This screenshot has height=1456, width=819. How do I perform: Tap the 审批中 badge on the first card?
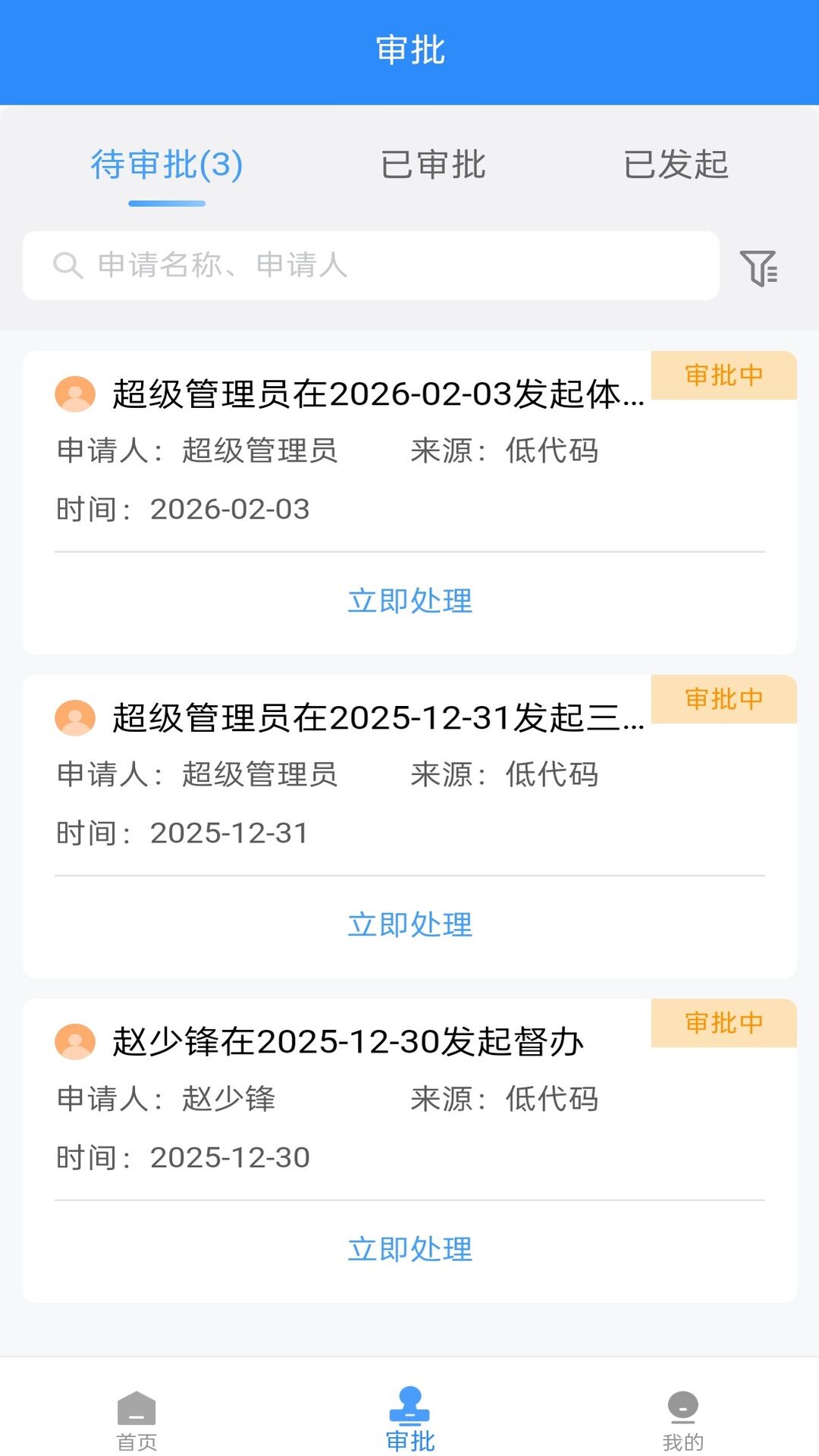click(x=723, y=375)
